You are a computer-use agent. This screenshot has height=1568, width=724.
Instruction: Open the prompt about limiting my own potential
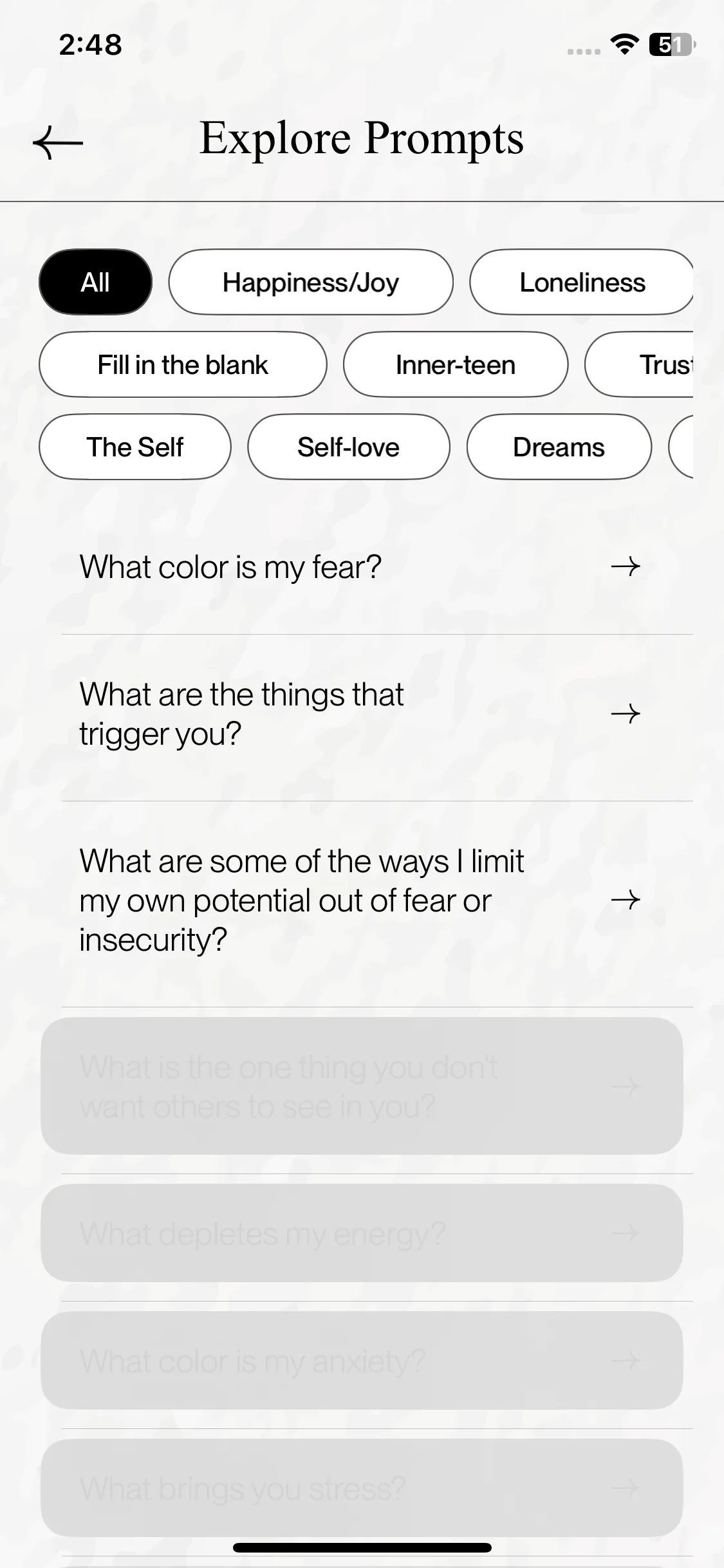pyautogui.click(x=377, y=901)
